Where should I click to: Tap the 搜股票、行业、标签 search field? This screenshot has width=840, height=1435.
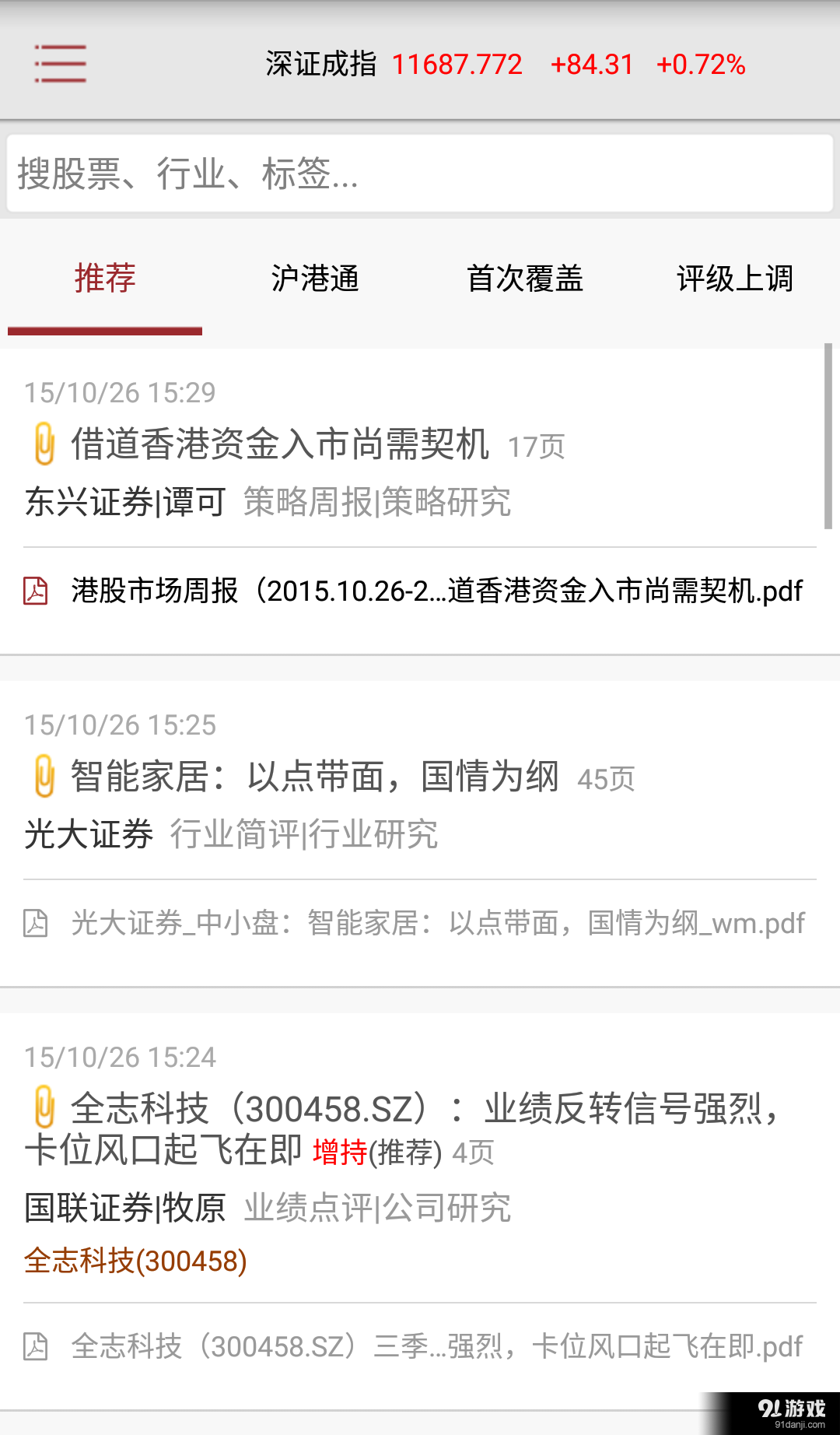click(420, 173)
